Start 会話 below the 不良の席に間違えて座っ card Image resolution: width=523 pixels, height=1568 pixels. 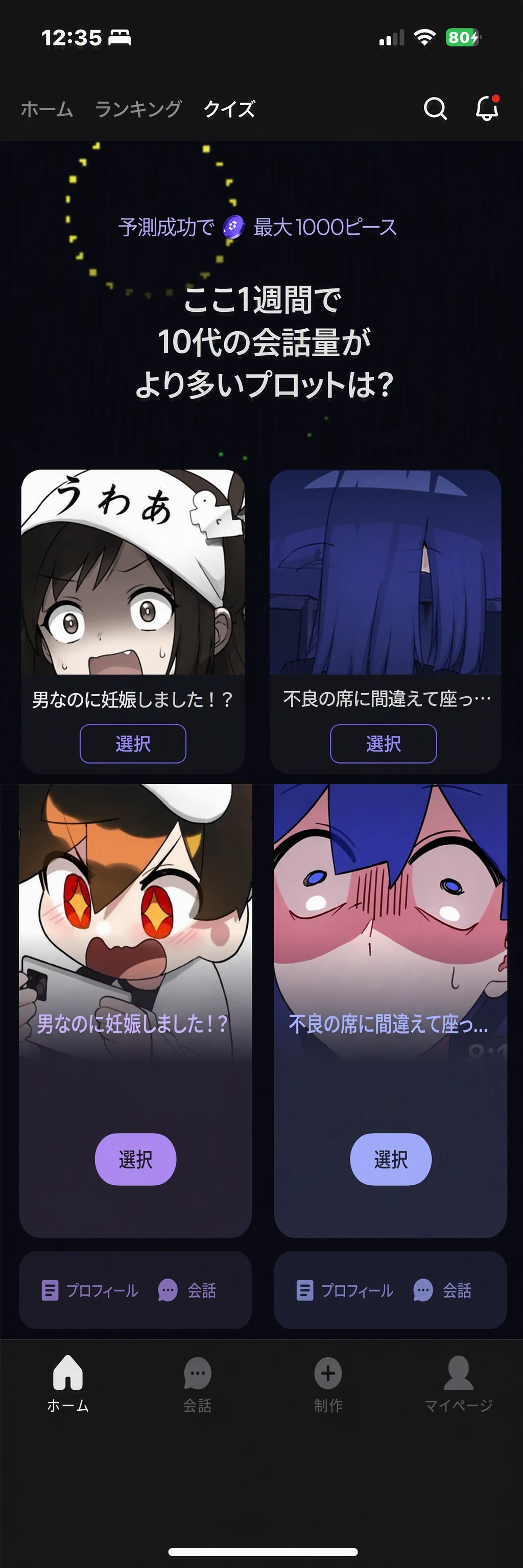pos(442,1290)
